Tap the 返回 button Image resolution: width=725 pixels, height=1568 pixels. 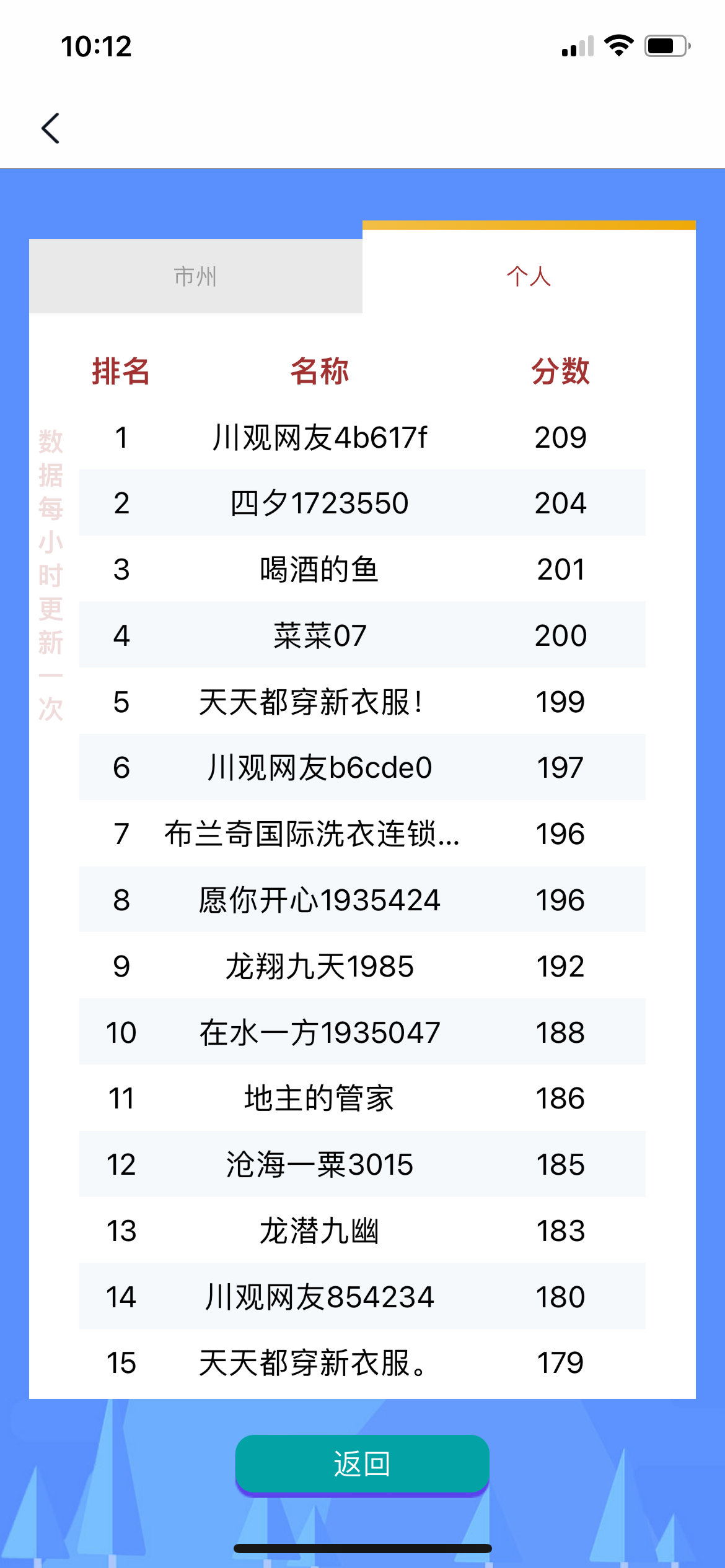pos(362,1464)
